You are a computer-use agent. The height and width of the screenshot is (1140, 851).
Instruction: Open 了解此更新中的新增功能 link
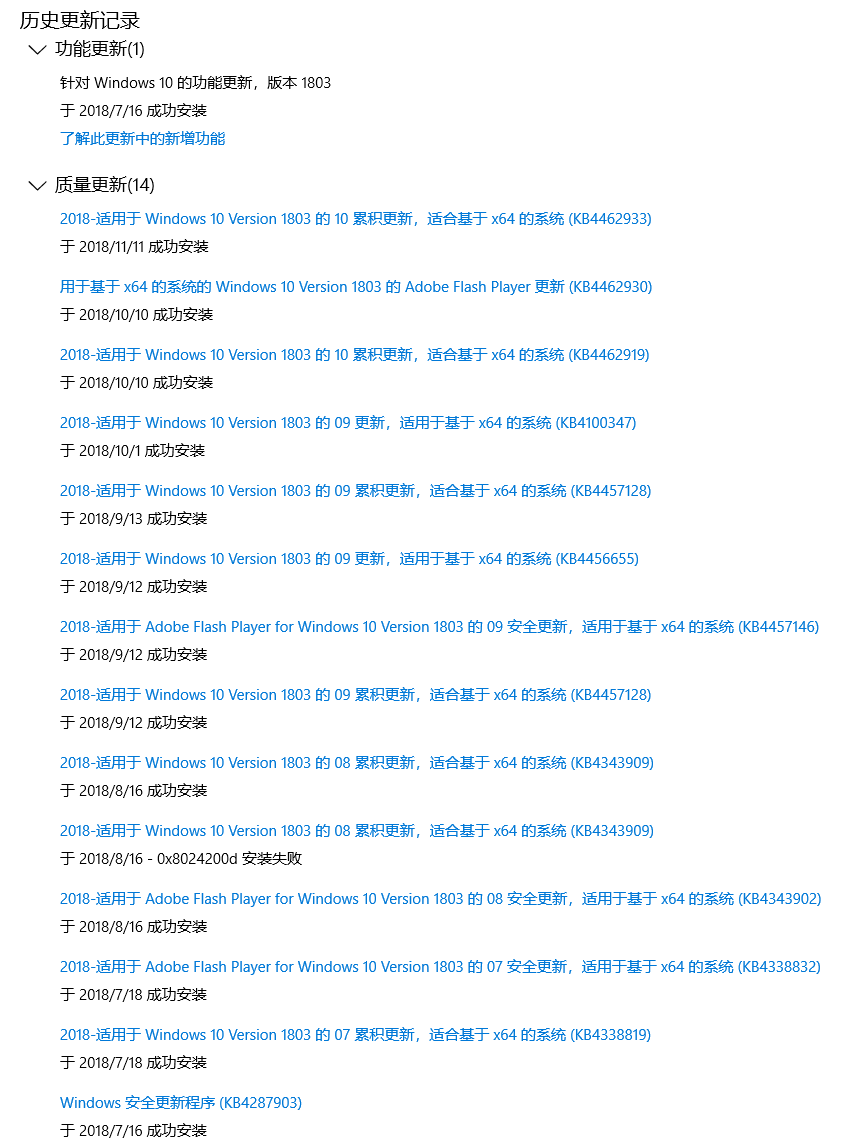(142, 139)
